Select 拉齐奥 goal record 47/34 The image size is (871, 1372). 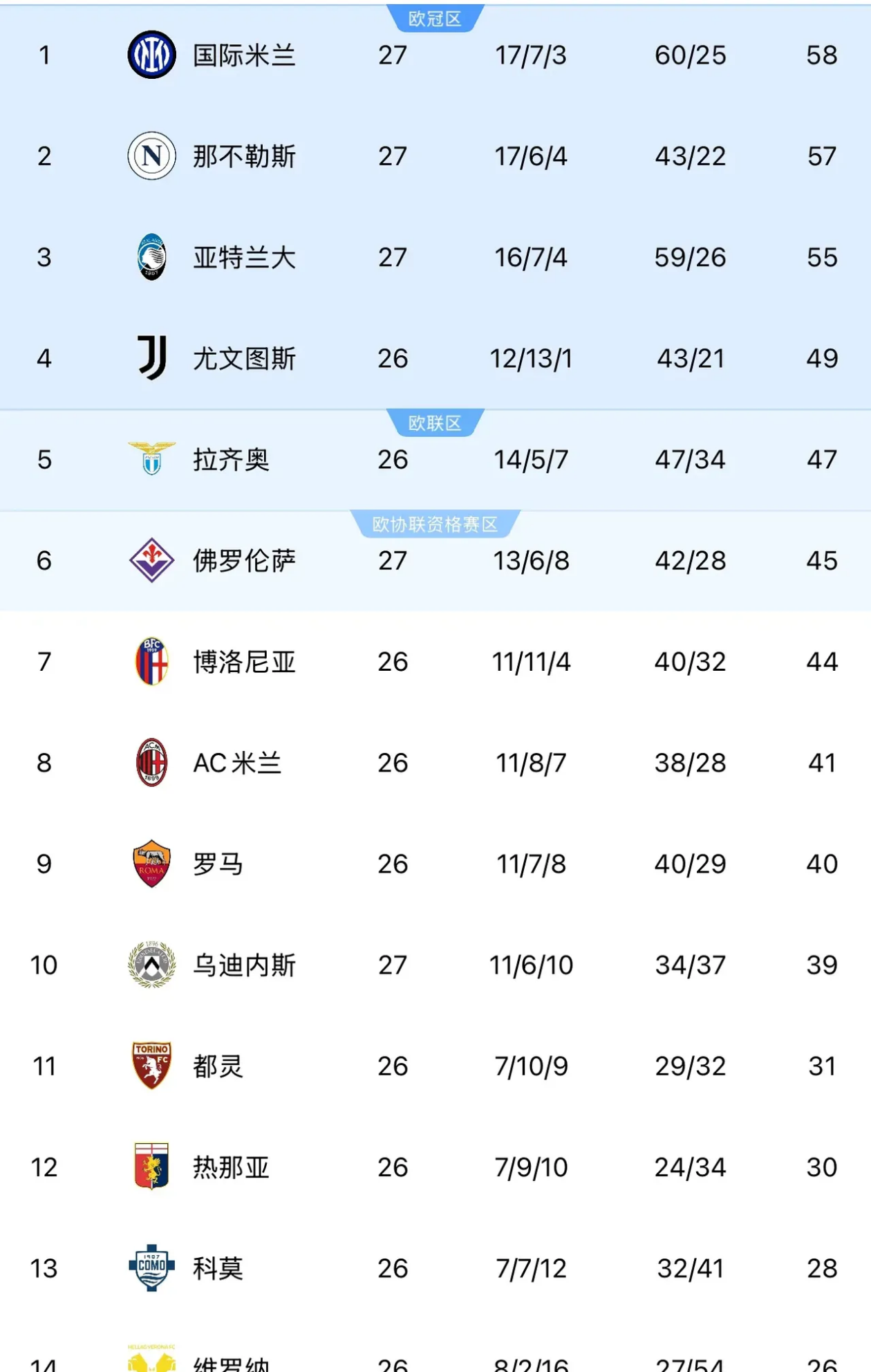(x=689, y=458)
